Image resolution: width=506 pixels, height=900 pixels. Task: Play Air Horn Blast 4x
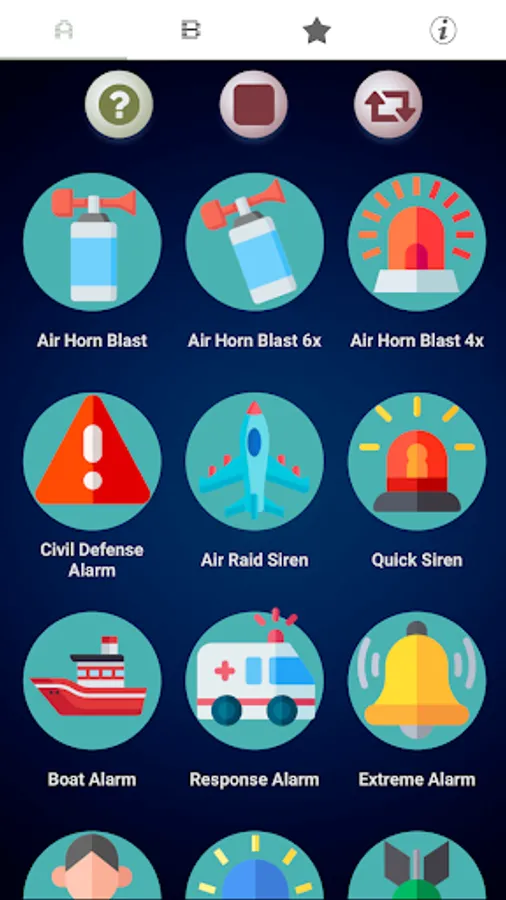417,242
